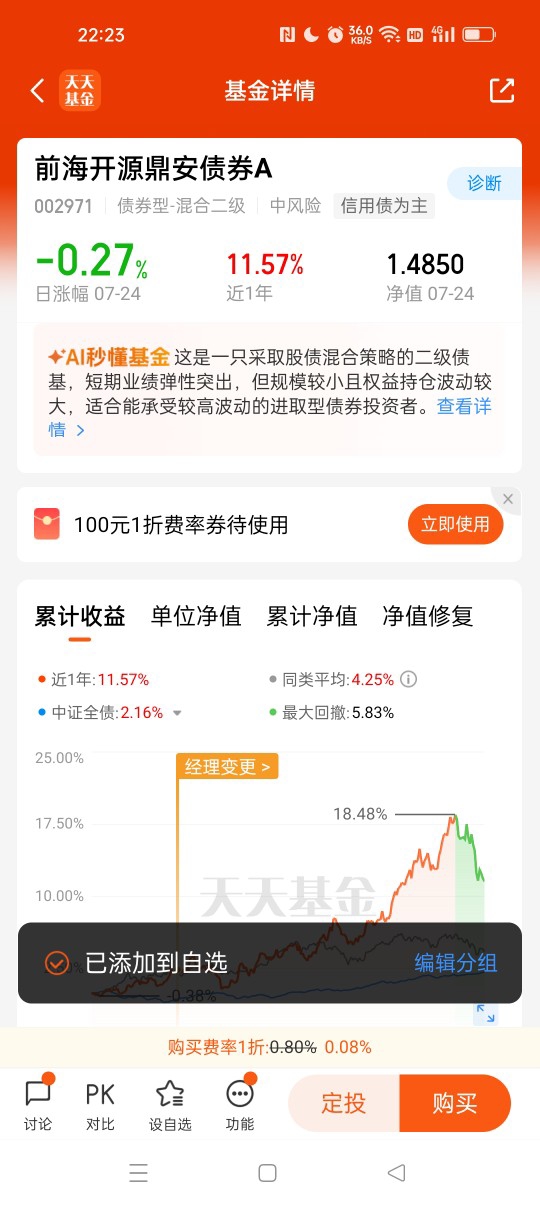Viewport: 540px width, 1206px height.
Task: Switch to the 累计净值 tab
Action: pyautogui.click(x=312, y=616)
